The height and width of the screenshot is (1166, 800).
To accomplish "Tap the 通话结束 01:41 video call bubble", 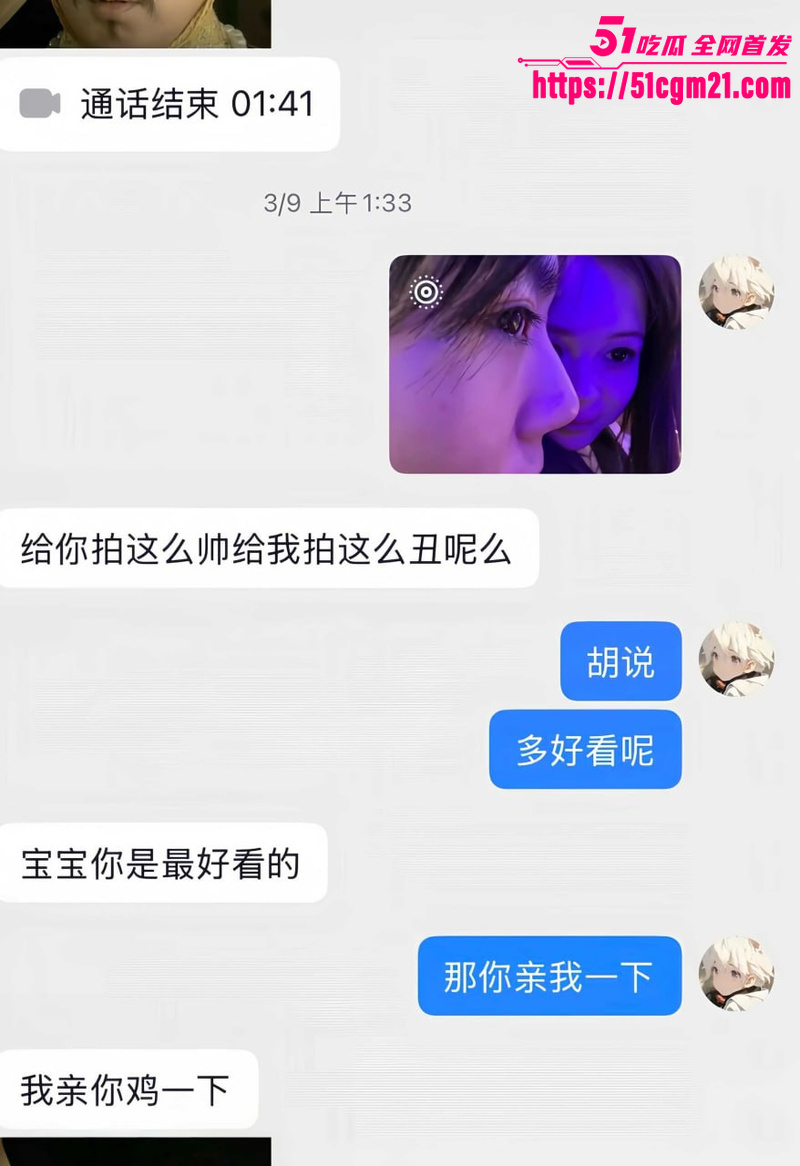I will coord(168,104).
